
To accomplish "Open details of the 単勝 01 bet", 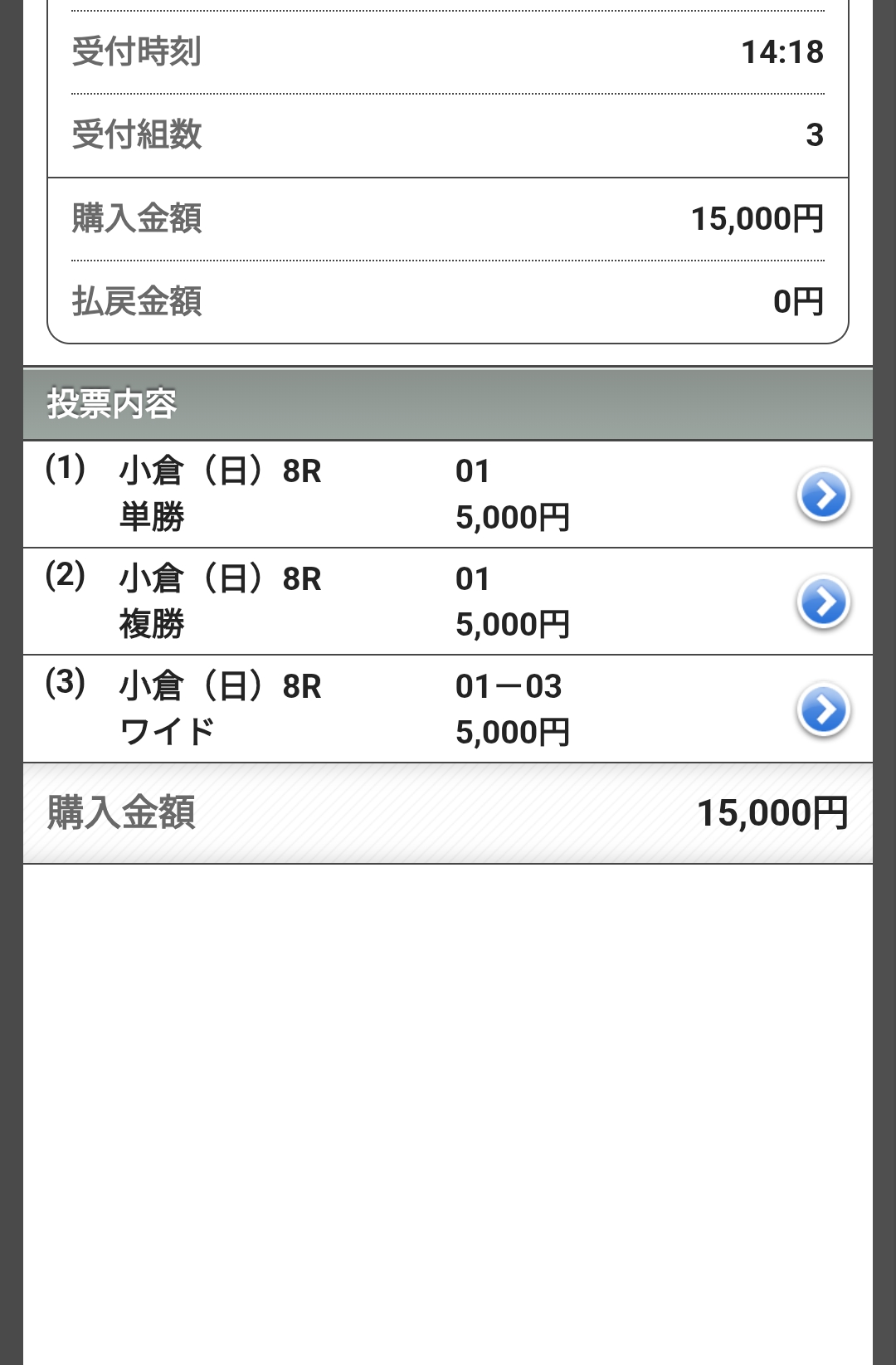I will (x=823, y=495).
